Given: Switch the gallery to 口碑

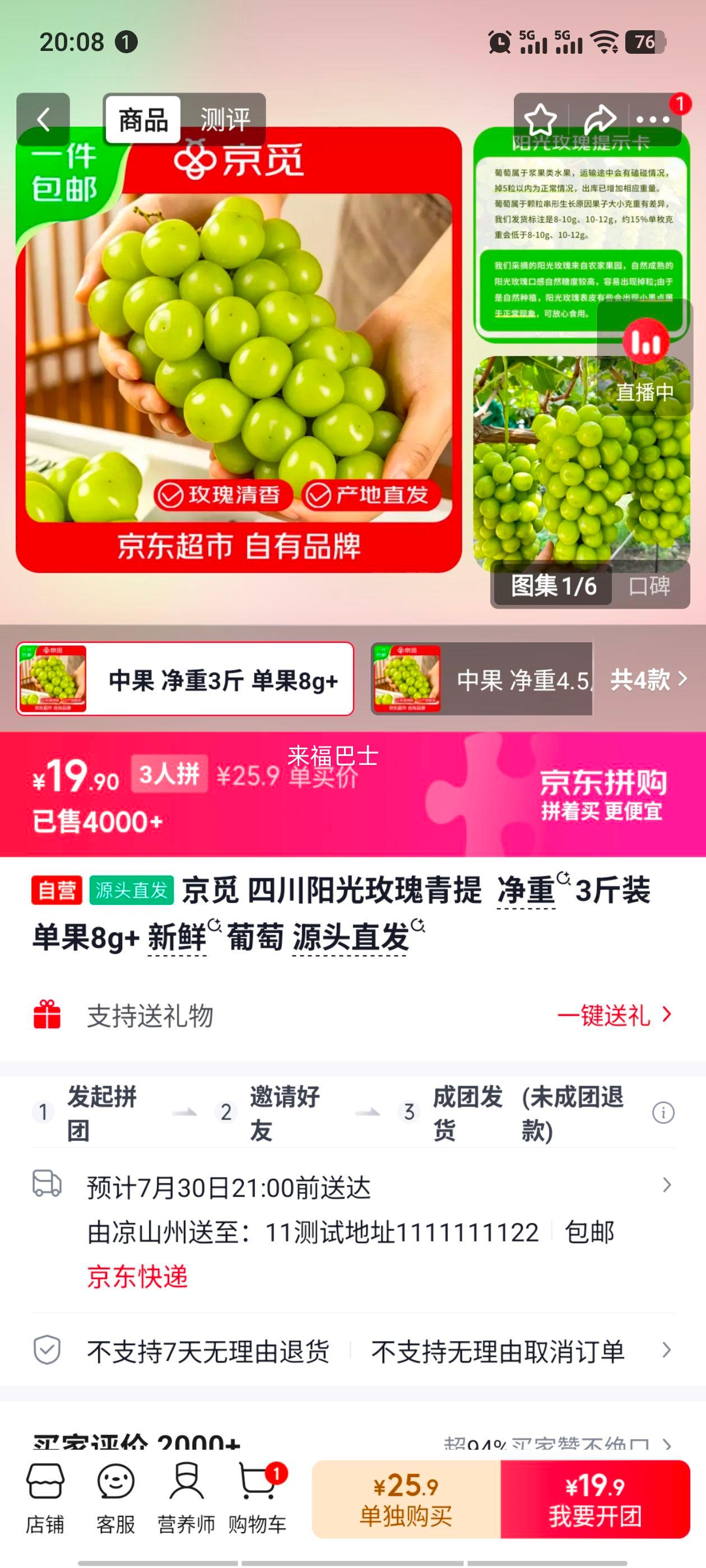Looking at the screenshot, I should [649, 586].
